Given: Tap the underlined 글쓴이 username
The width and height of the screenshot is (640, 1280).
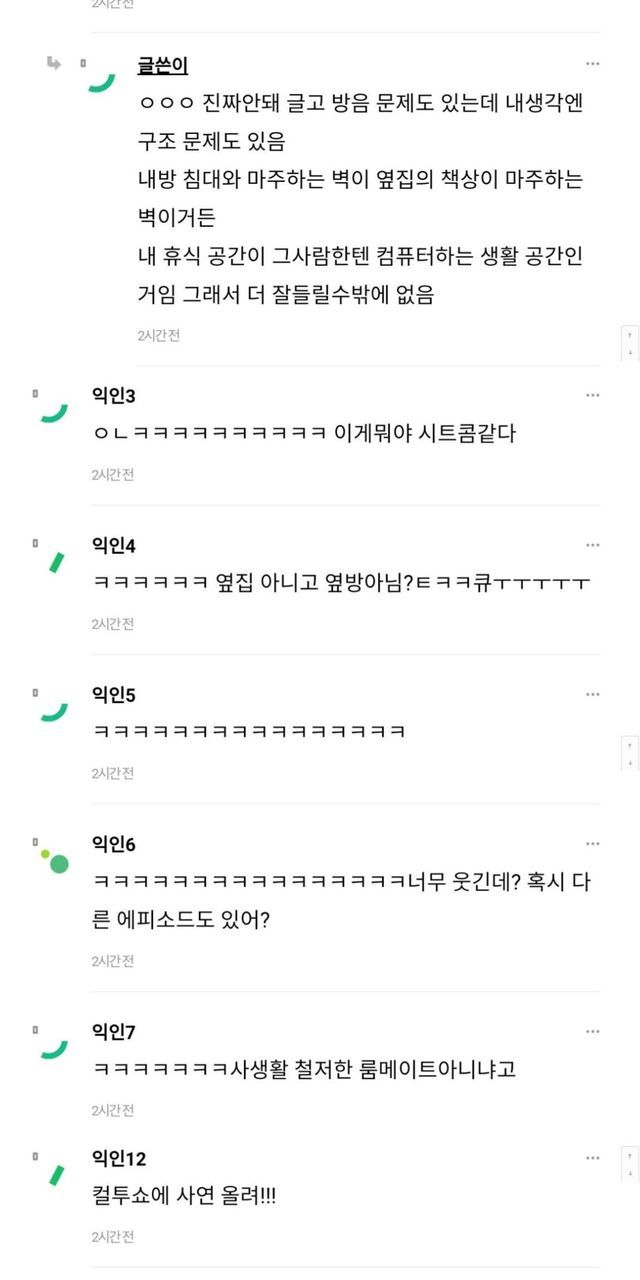Looking at the screenshot, I should tap(162, 65).
